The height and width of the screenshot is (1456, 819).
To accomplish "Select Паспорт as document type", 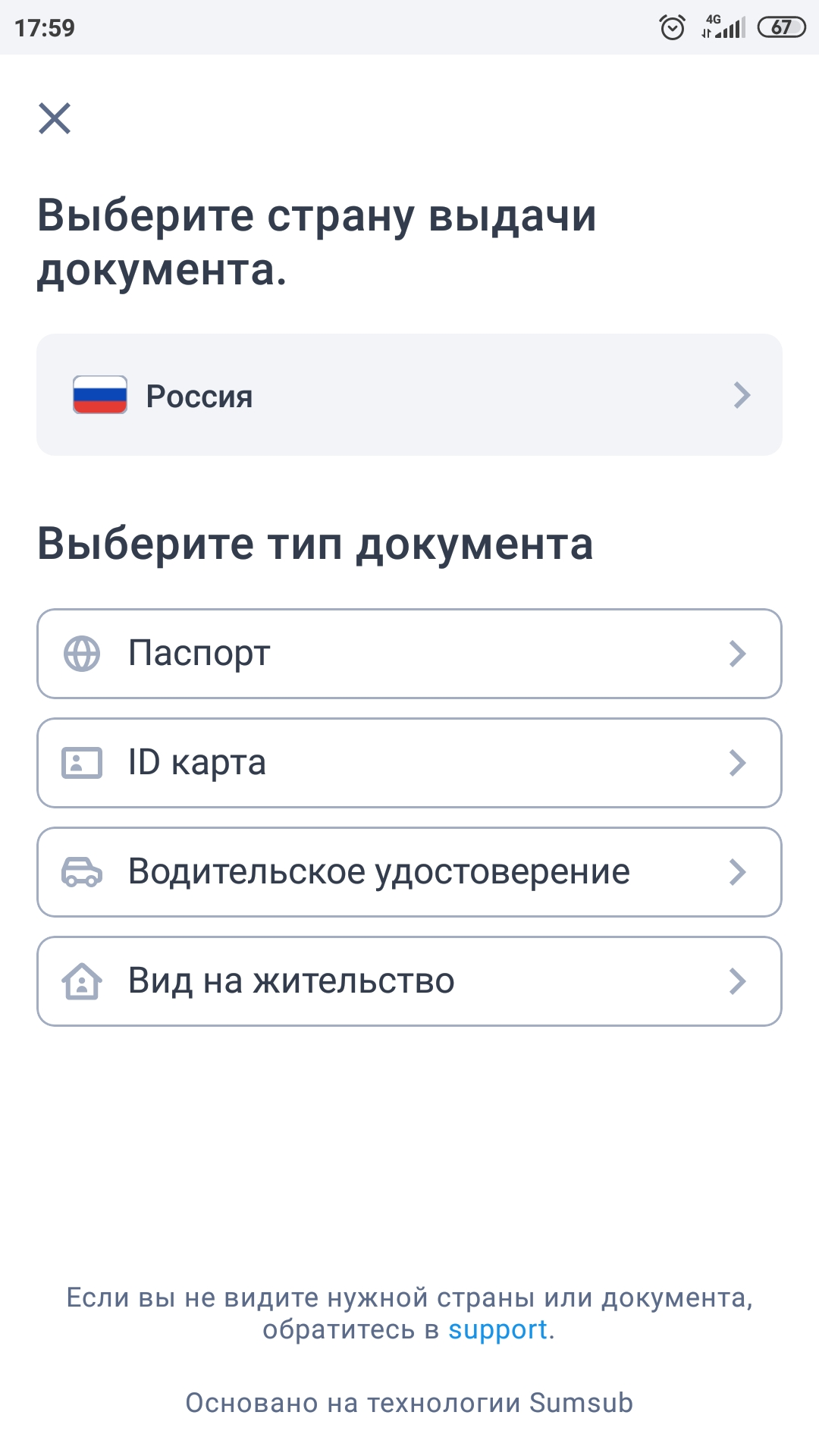I will tap(409, 654).
